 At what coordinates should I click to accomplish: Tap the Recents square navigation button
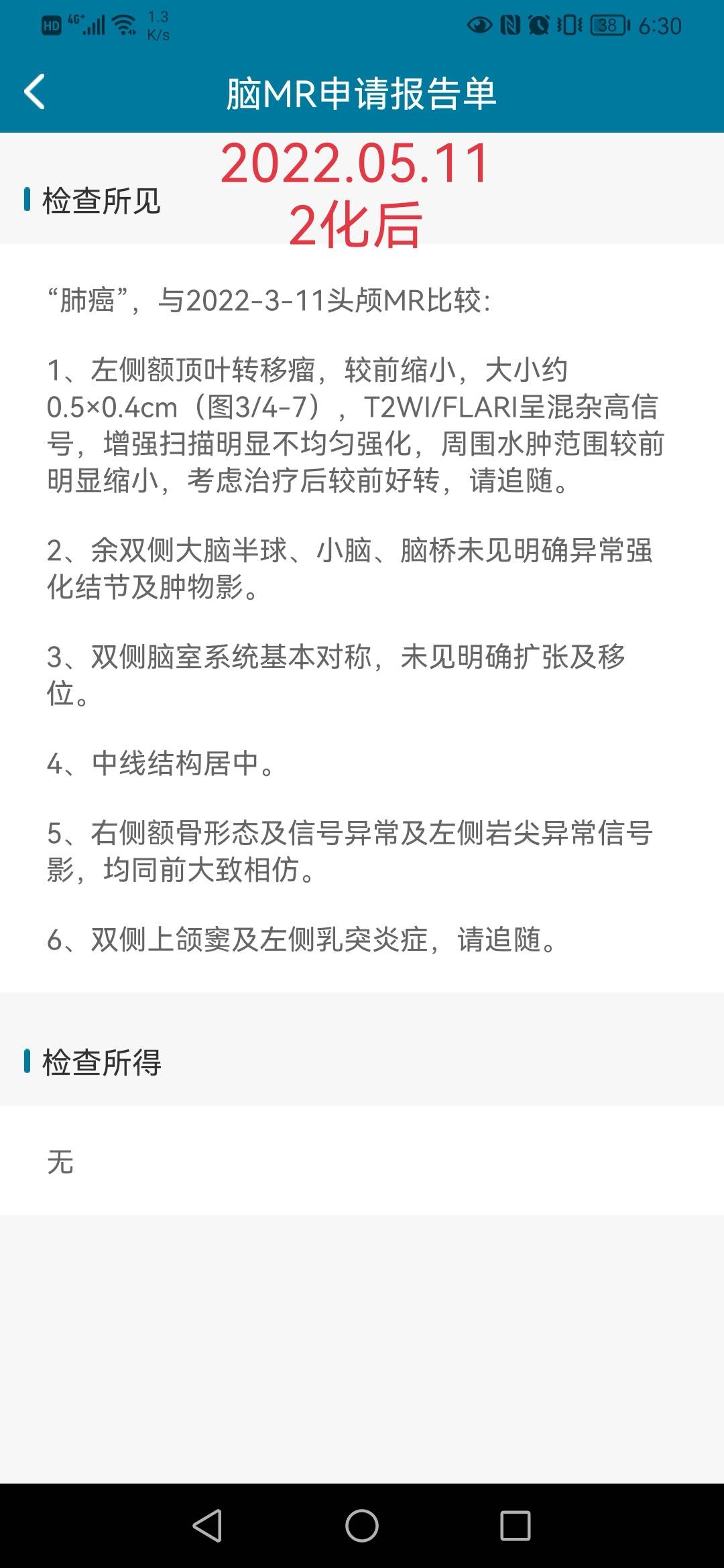coord(516,1524)
